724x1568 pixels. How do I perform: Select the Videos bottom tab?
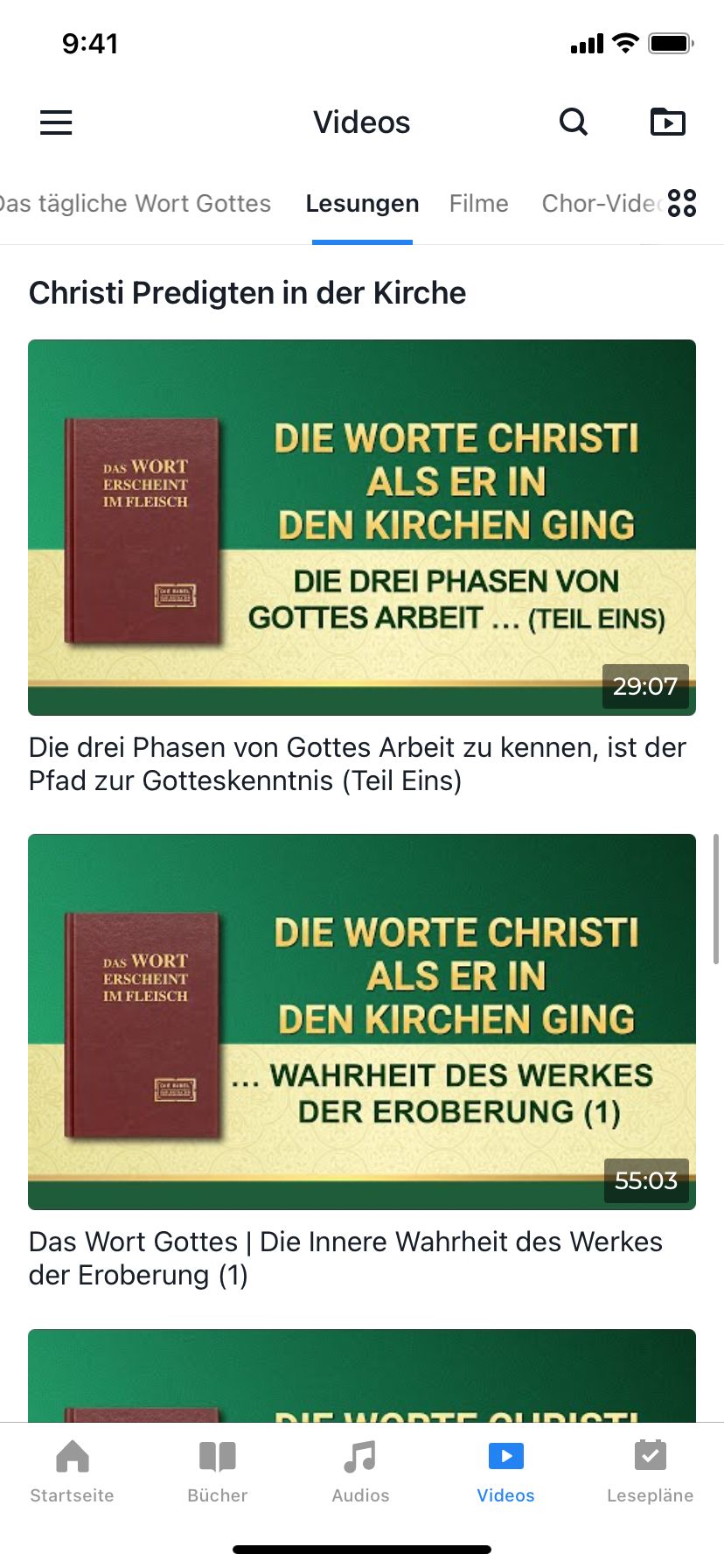click(x=505, y=1472)
